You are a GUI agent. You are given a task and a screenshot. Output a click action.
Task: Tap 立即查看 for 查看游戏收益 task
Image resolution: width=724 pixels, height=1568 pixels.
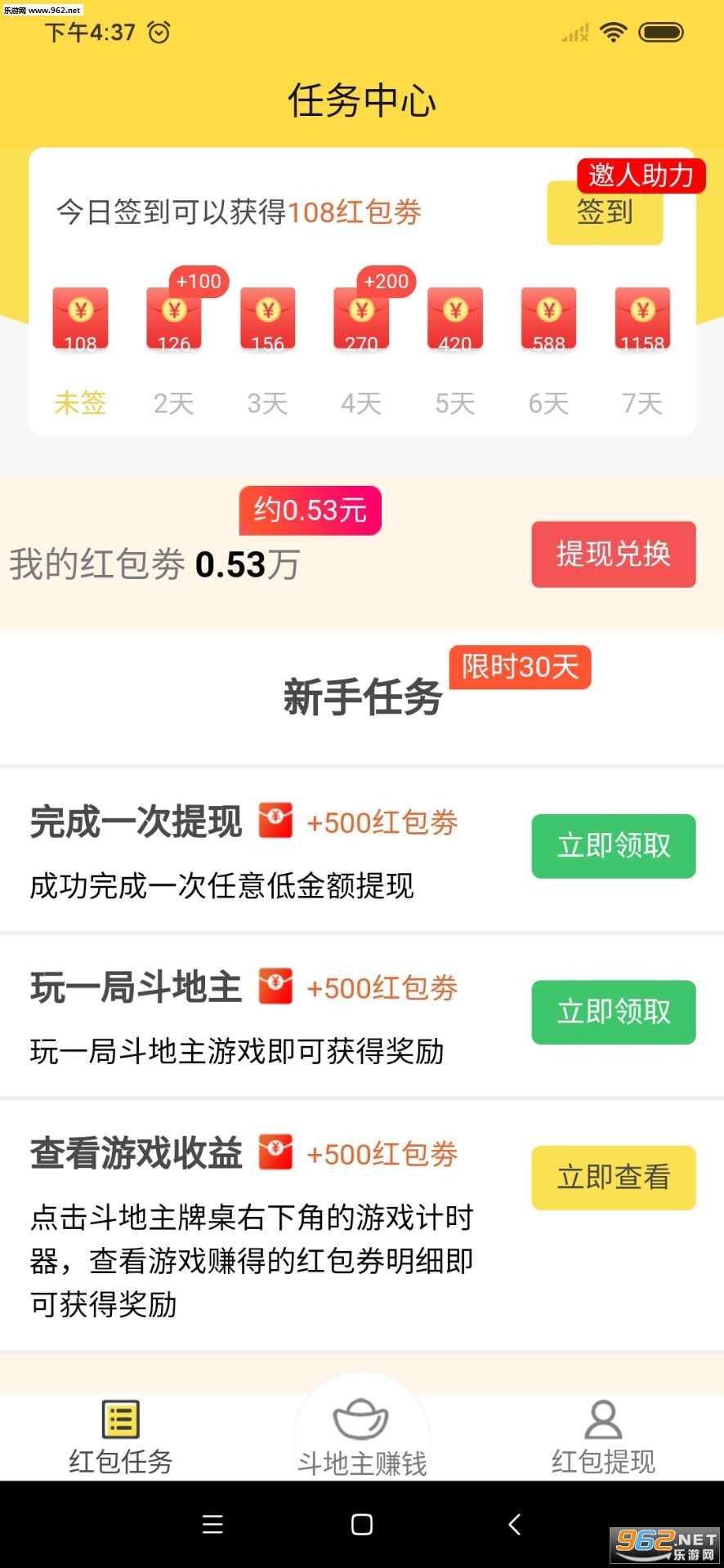pyautogui.click(x=614, y=1178)
